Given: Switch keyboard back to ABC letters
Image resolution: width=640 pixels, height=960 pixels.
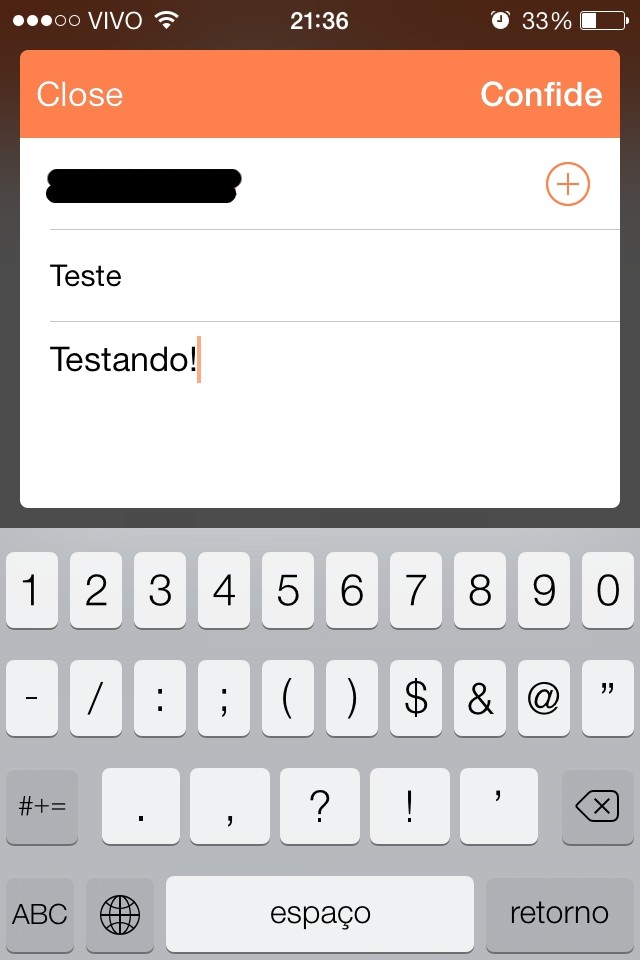Looking at the screenshot, I should point(40,913).
